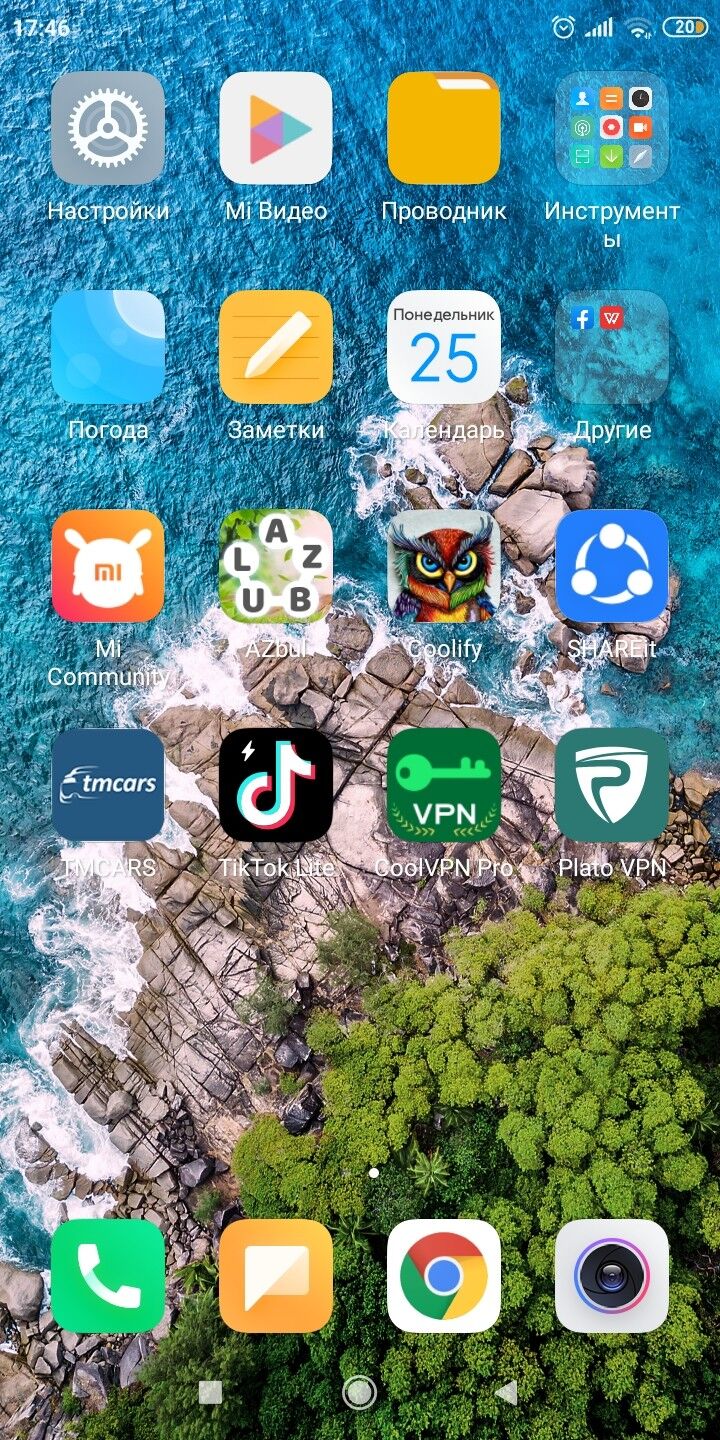
Task: Open SHAREit app
Action: tap(612, 566)
